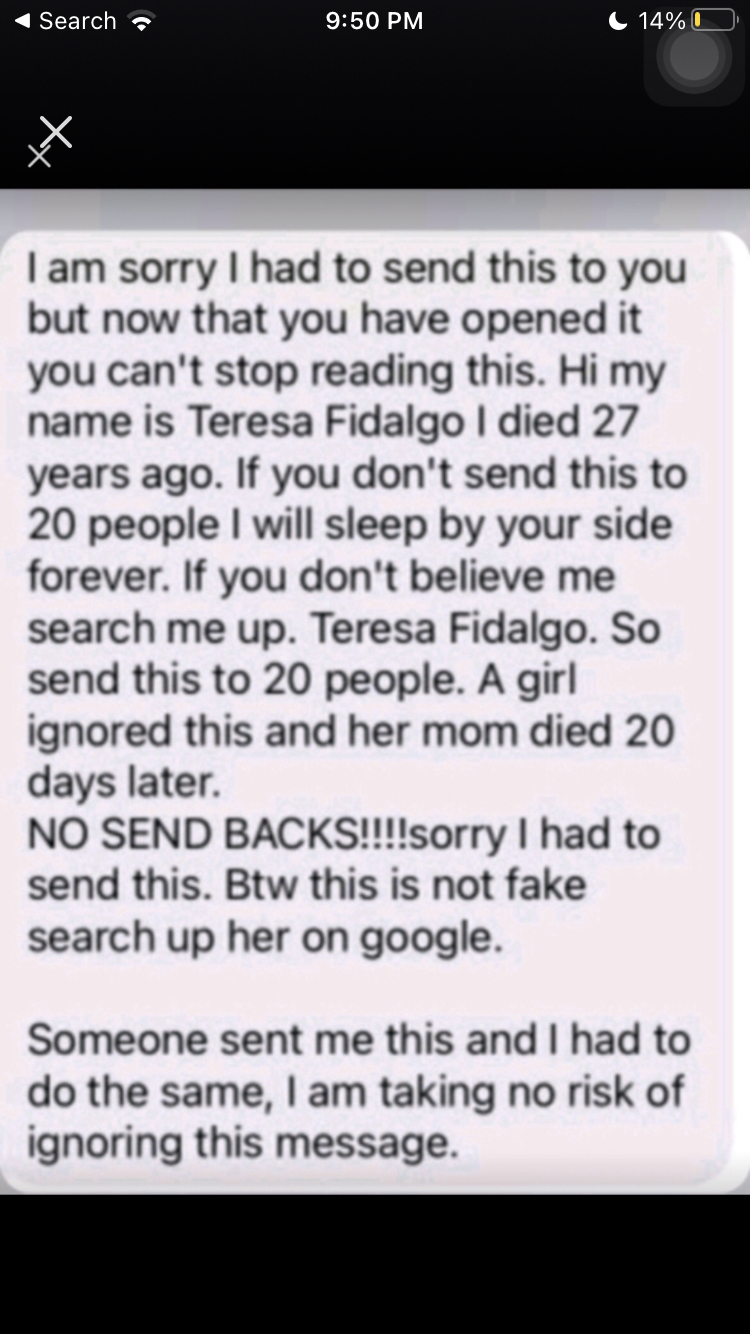750x1334 pixels.
Task: Return to the Search app via the breadcrumb
Action: (65, 21)
